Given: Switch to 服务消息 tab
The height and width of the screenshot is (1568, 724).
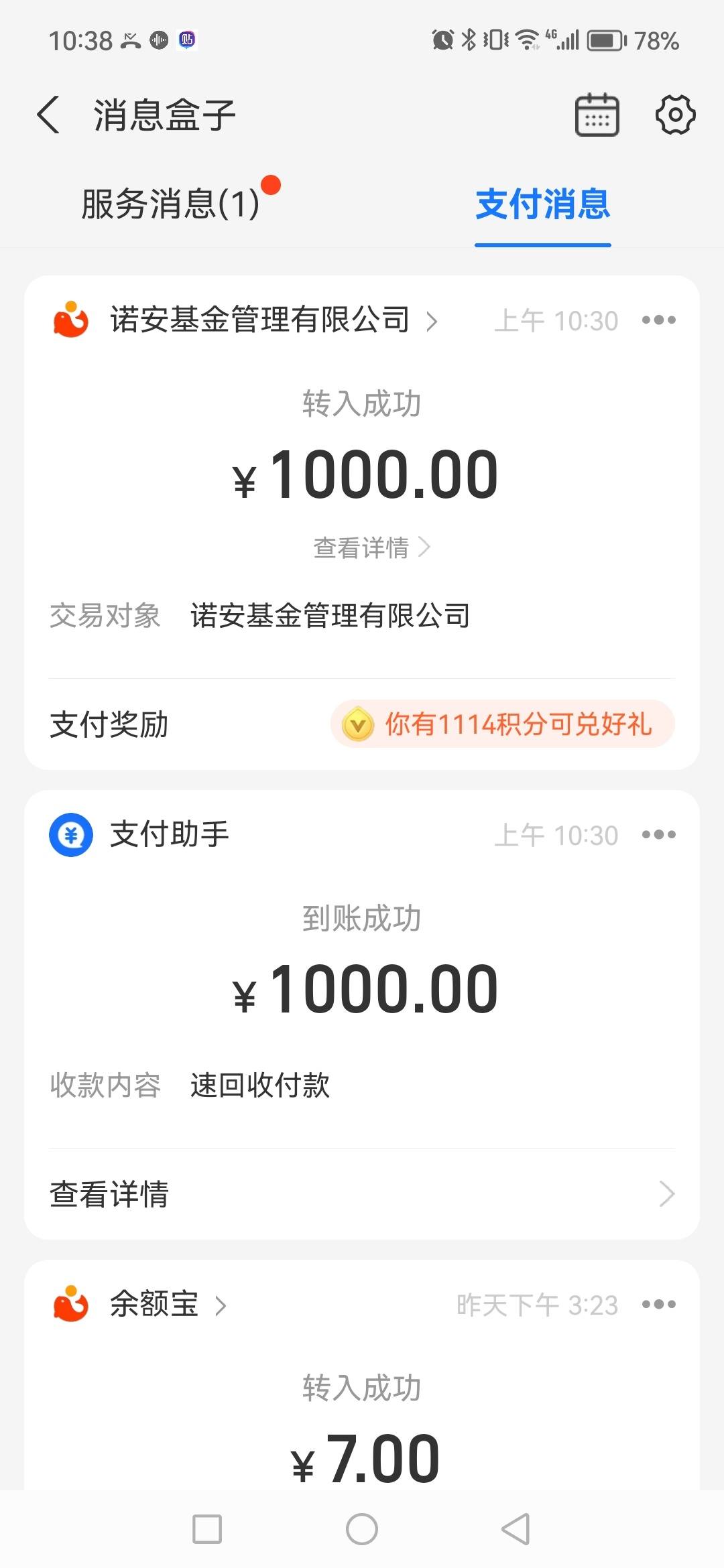Looking at the screenshot, I should pos(171,203).
